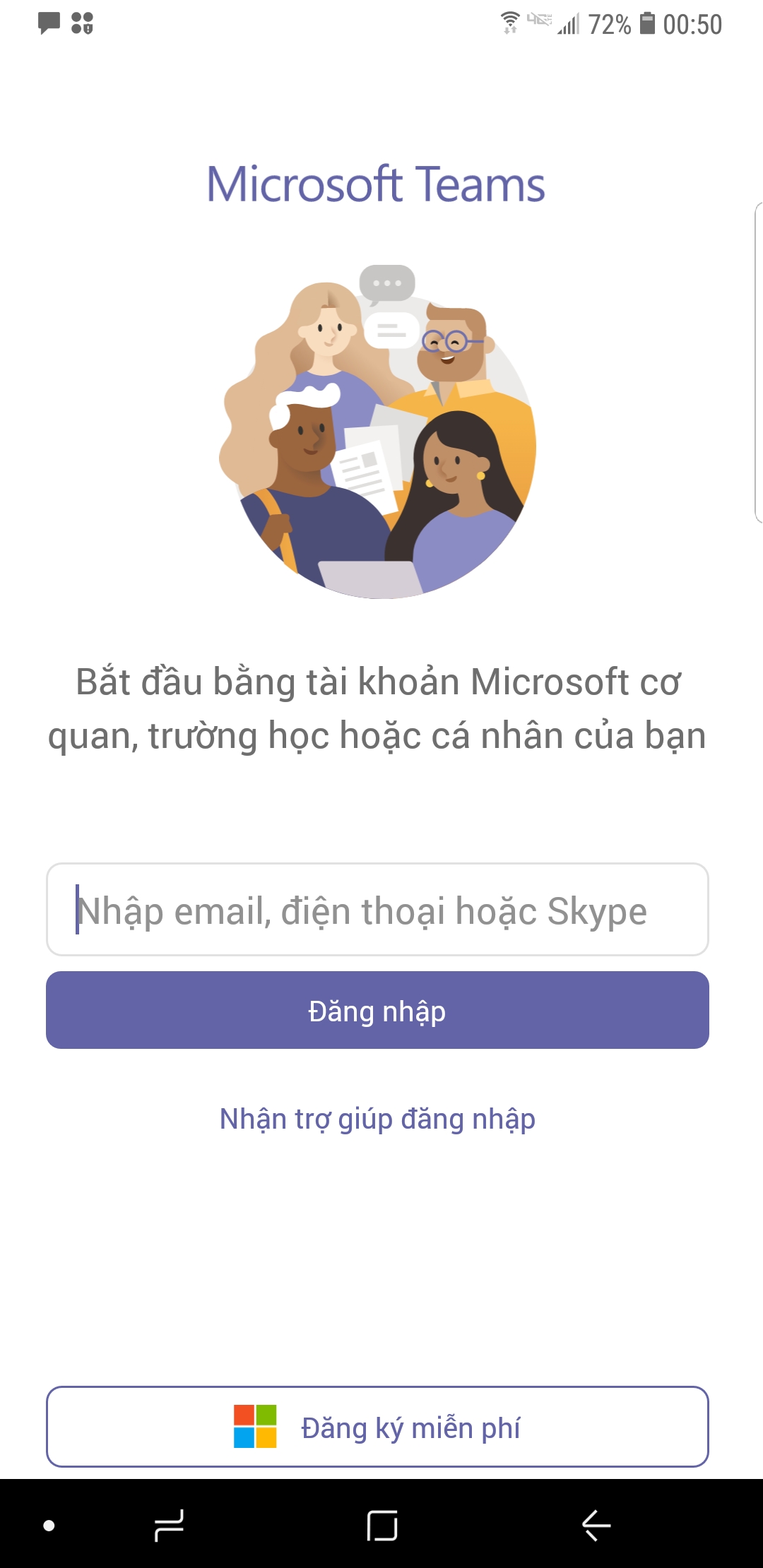Focus the email, phone or Skype field

(x=377, y=910)
